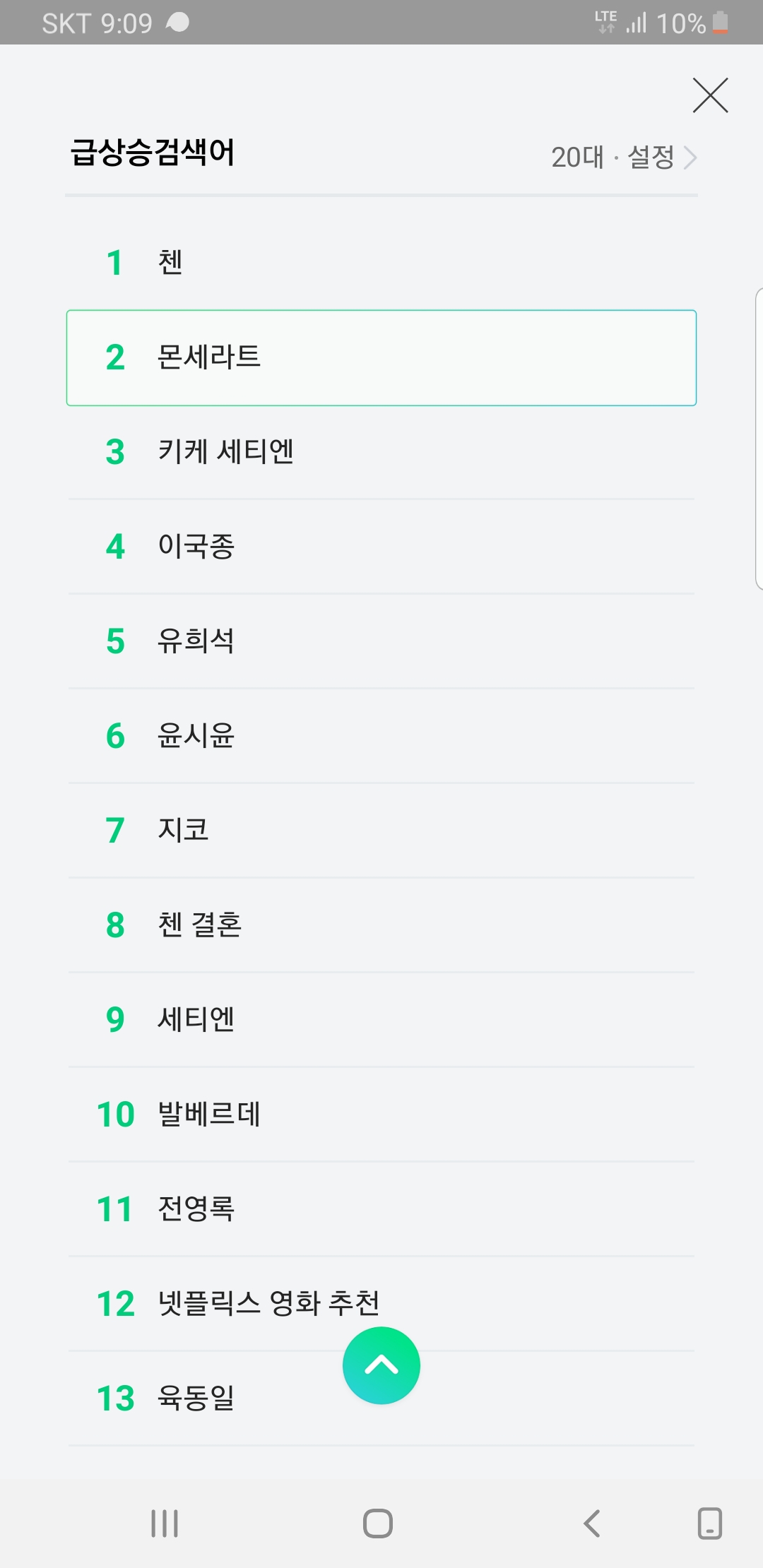Viewport: 763px width, 1568px height.
Task: Open the top-ranked keyword 첸
Action: [x=381, y=263]
